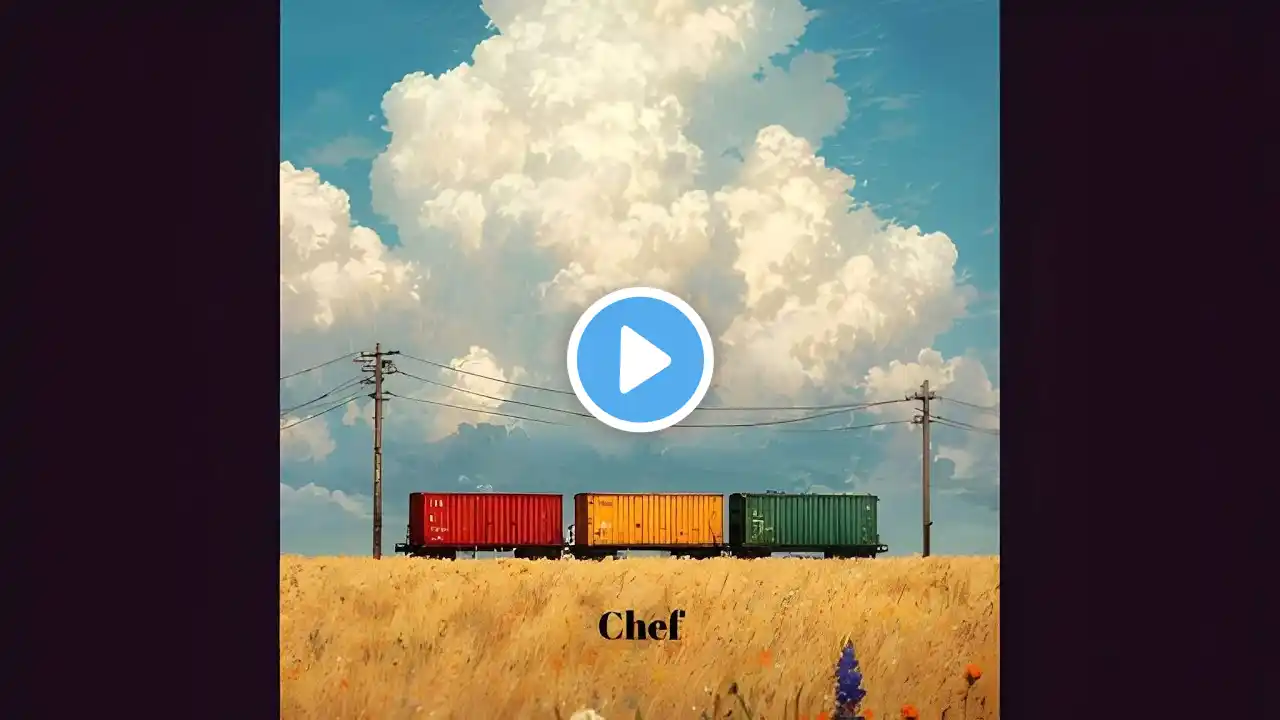The image size is (1280, 720).
Task: Play the Chef video
Action: tap(640, 359)
